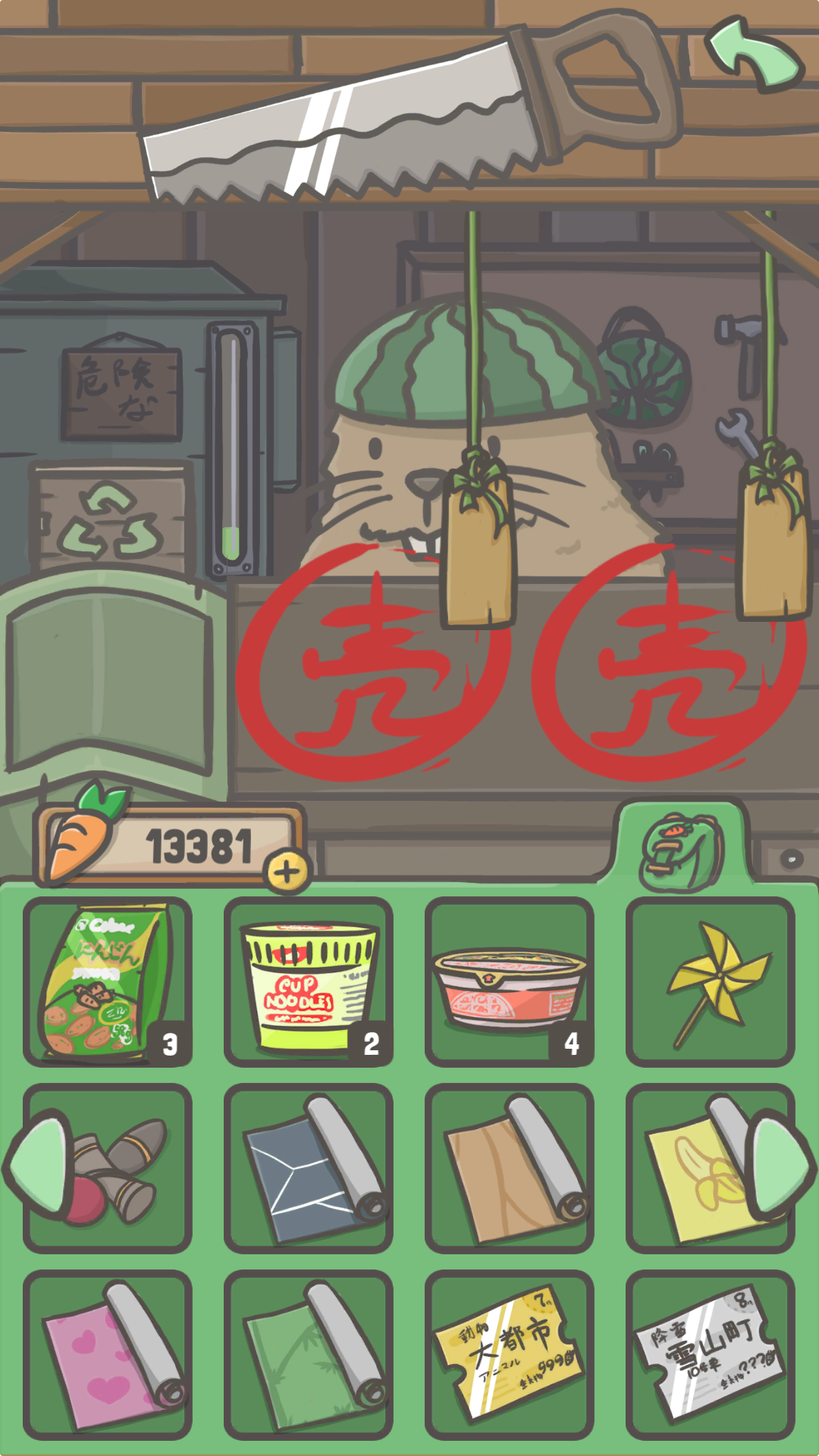Choose the green bamboo wallpaper roll
Viewport: 819px width, 1456px height.
[308, 1355]
